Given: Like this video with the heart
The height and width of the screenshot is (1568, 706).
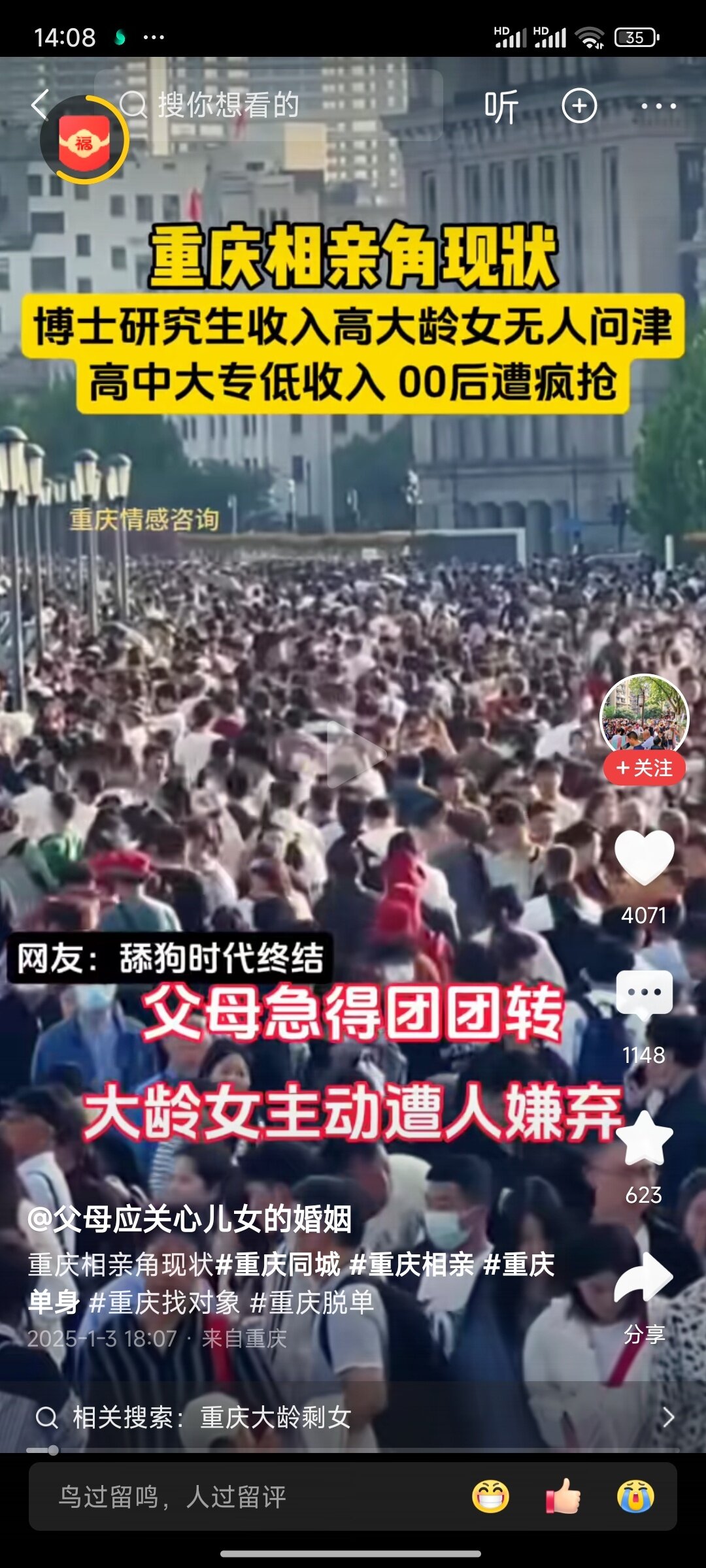Looking at the screenshot, I should coord(645,857).
